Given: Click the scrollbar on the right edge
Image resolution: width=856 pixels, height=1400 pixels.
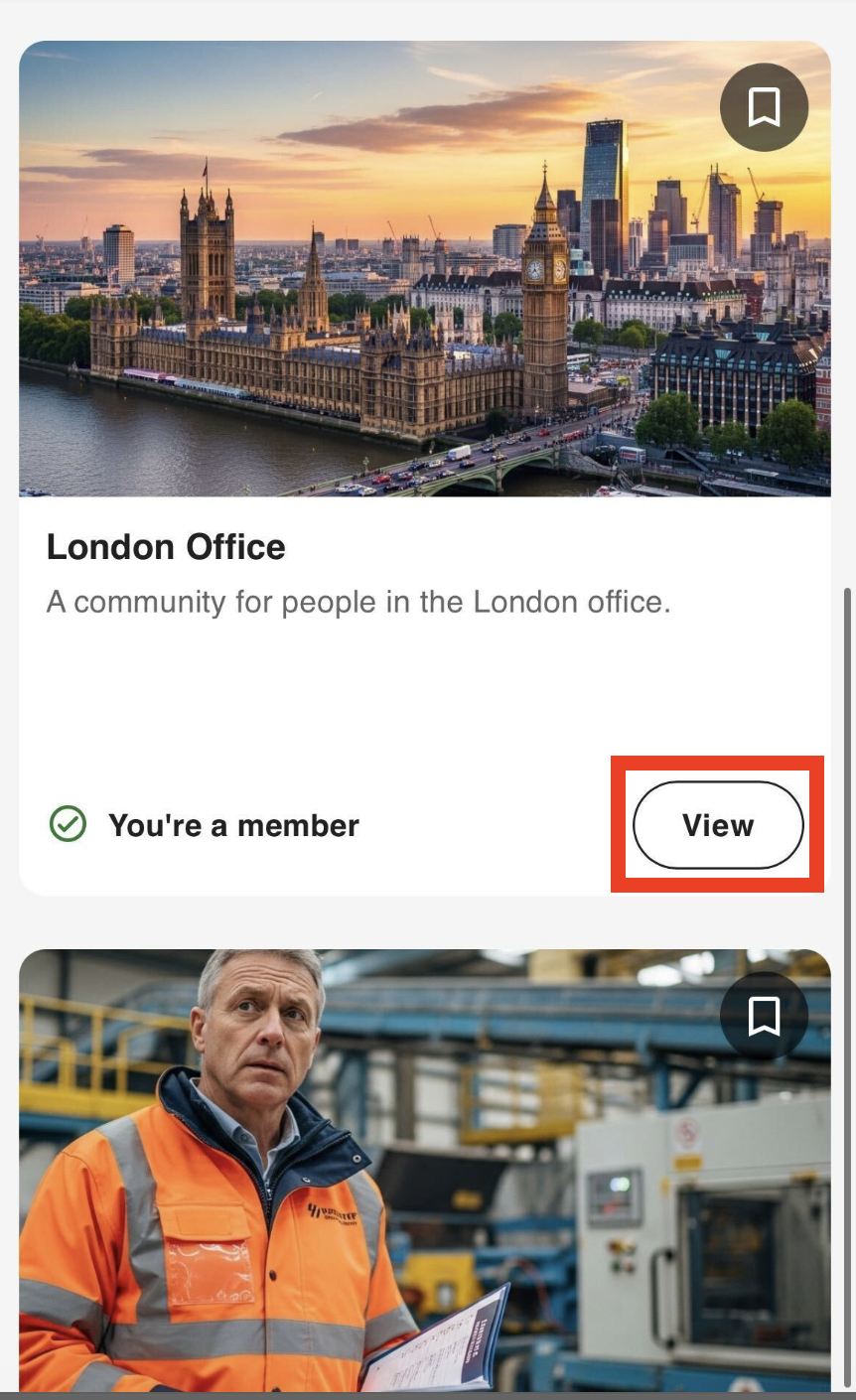Looking at the screenshot, I should pos(850,983).
